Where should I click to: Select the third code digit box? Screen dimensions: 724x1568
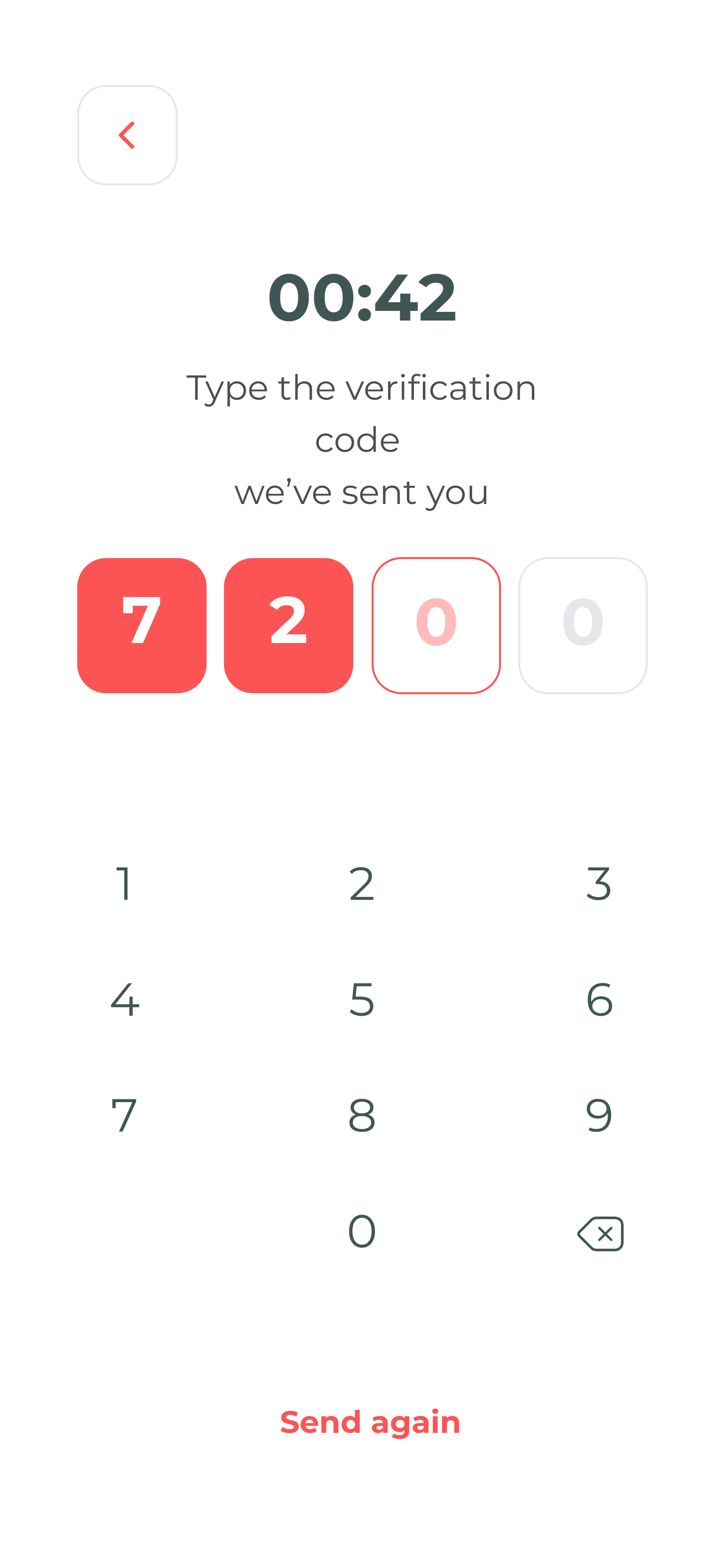pos(436,625)
